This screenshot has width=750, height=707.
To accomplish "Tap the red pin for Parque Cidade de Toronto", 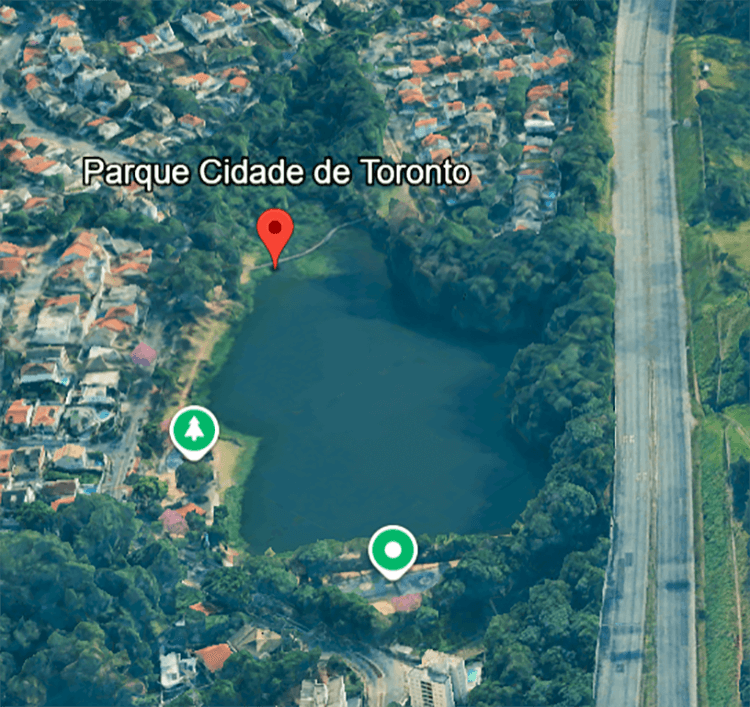I will (x=275, y=233).
